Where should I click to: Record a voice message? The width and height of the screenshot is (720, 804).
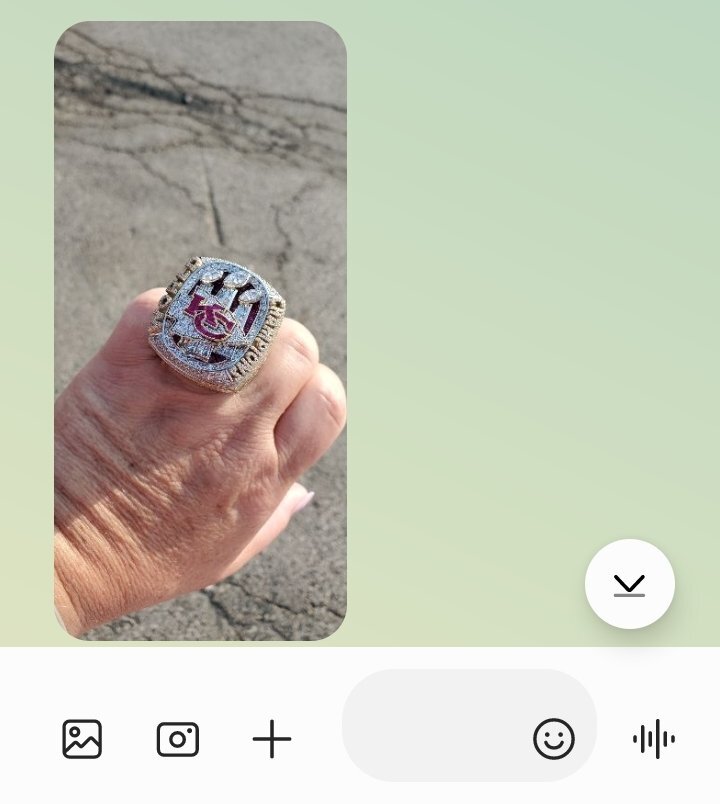pos(654,740)
